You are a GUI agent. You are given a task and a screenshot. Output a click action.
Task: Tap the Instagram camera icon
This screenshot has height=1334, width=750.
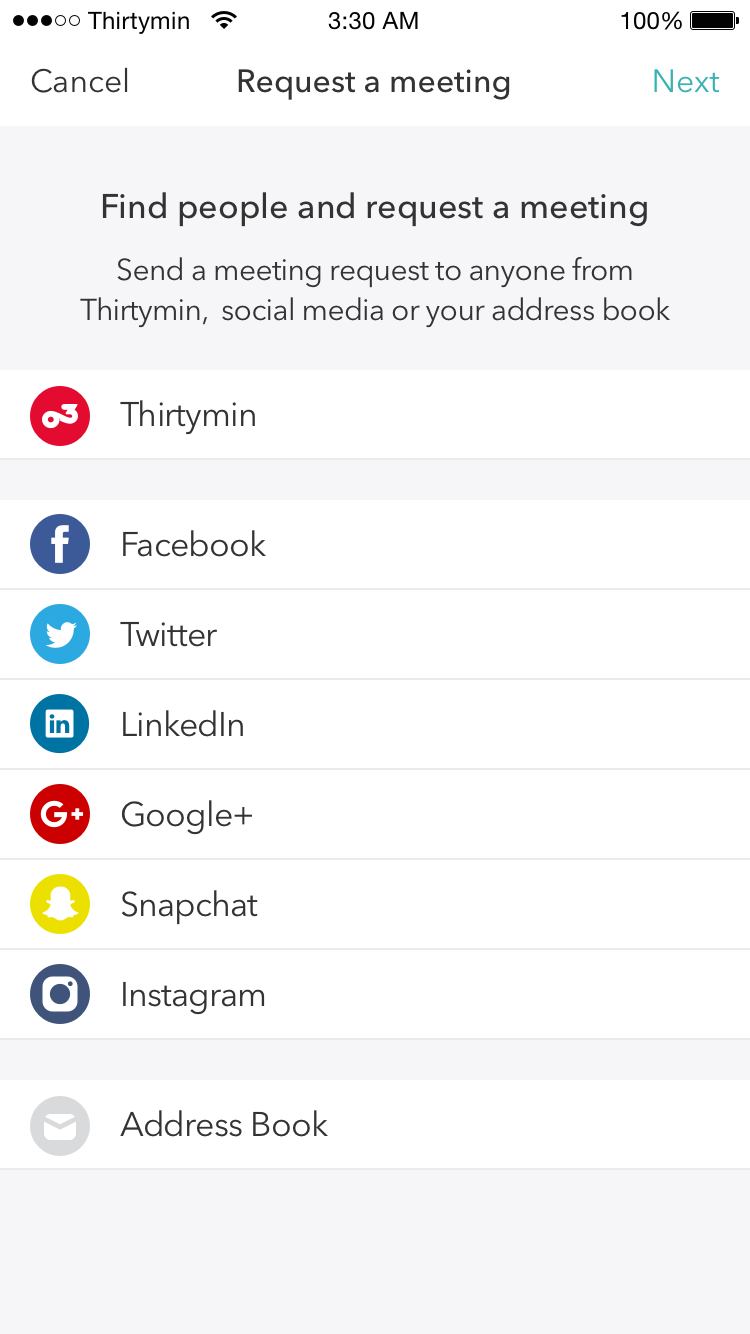pos(59,994)
